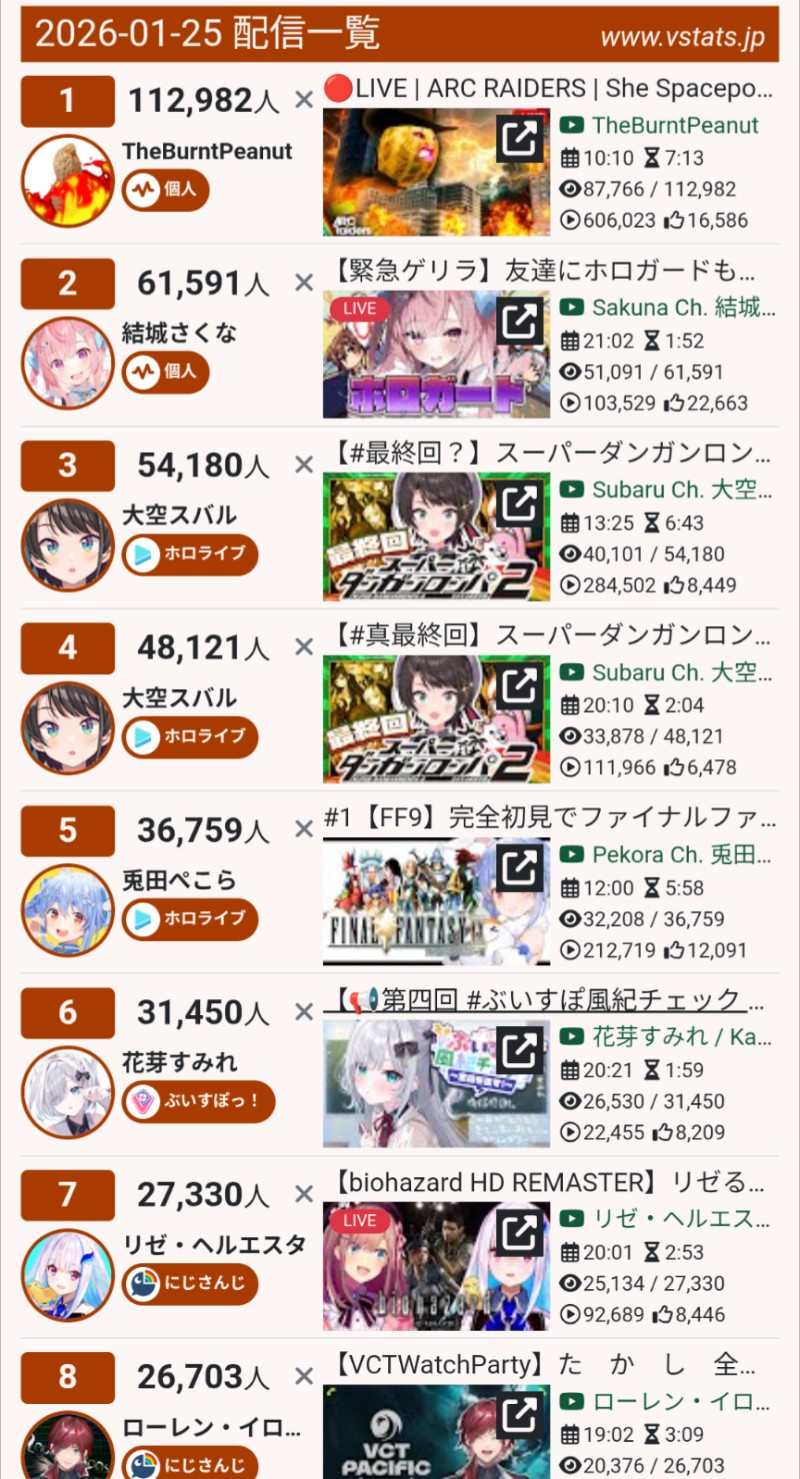Go to www.vstats.jp site link
The width and height of the screenshot is (800, 1479).
682,37
